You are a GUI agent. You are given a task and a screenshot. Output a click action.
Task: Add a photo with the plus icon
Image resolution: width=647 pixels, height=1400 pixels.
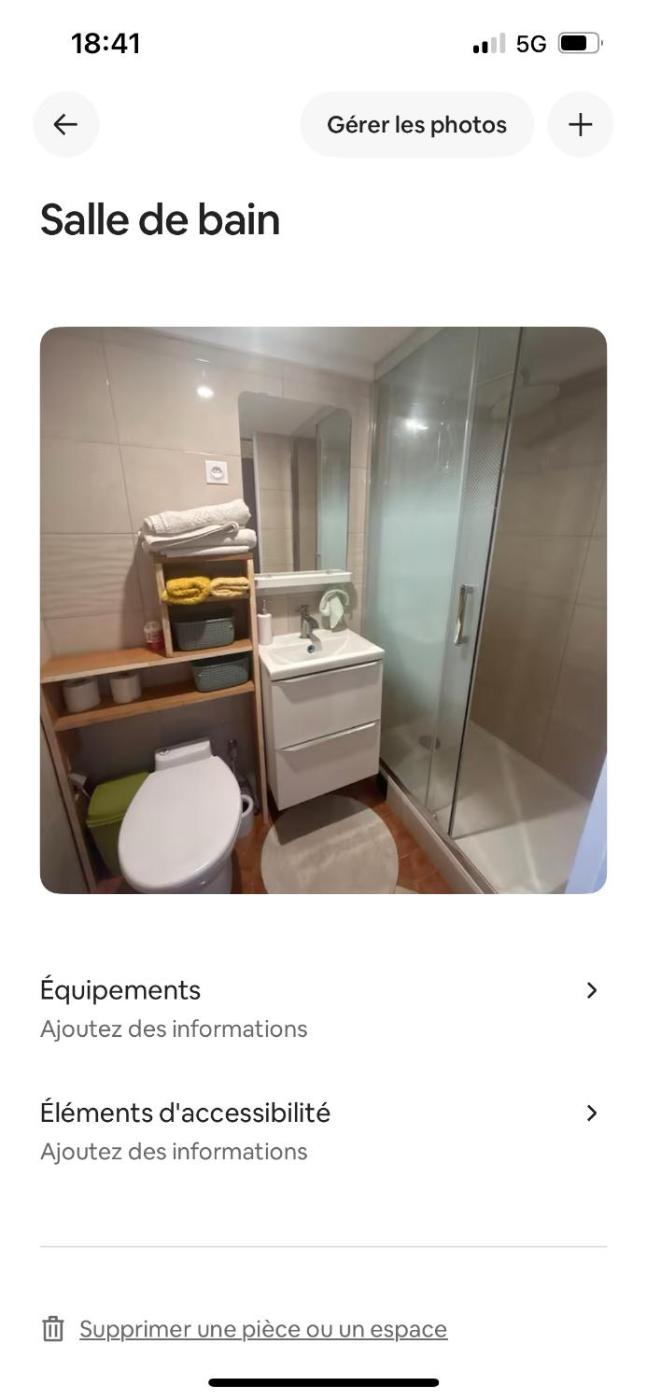click(580, 125)
